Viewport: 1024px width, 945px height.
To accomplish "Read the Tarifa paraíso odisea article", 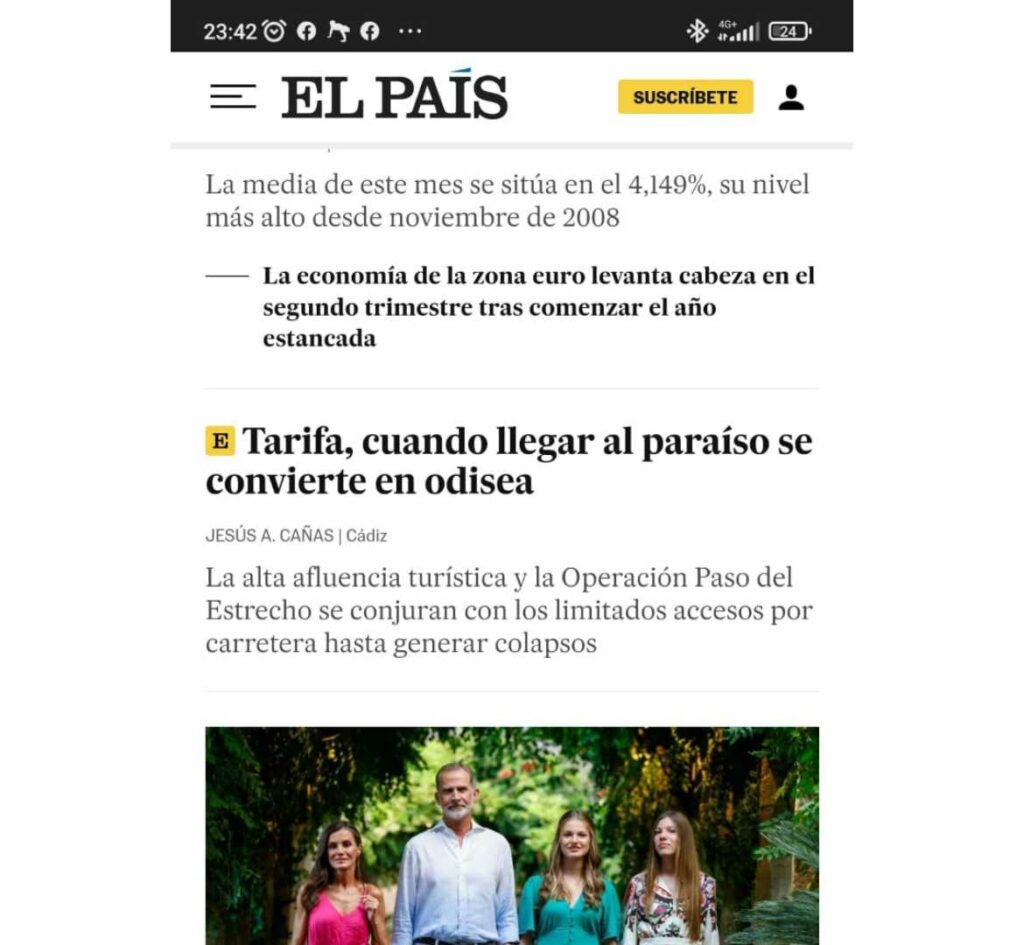I will pyautogui.click(x=508, y=461).
